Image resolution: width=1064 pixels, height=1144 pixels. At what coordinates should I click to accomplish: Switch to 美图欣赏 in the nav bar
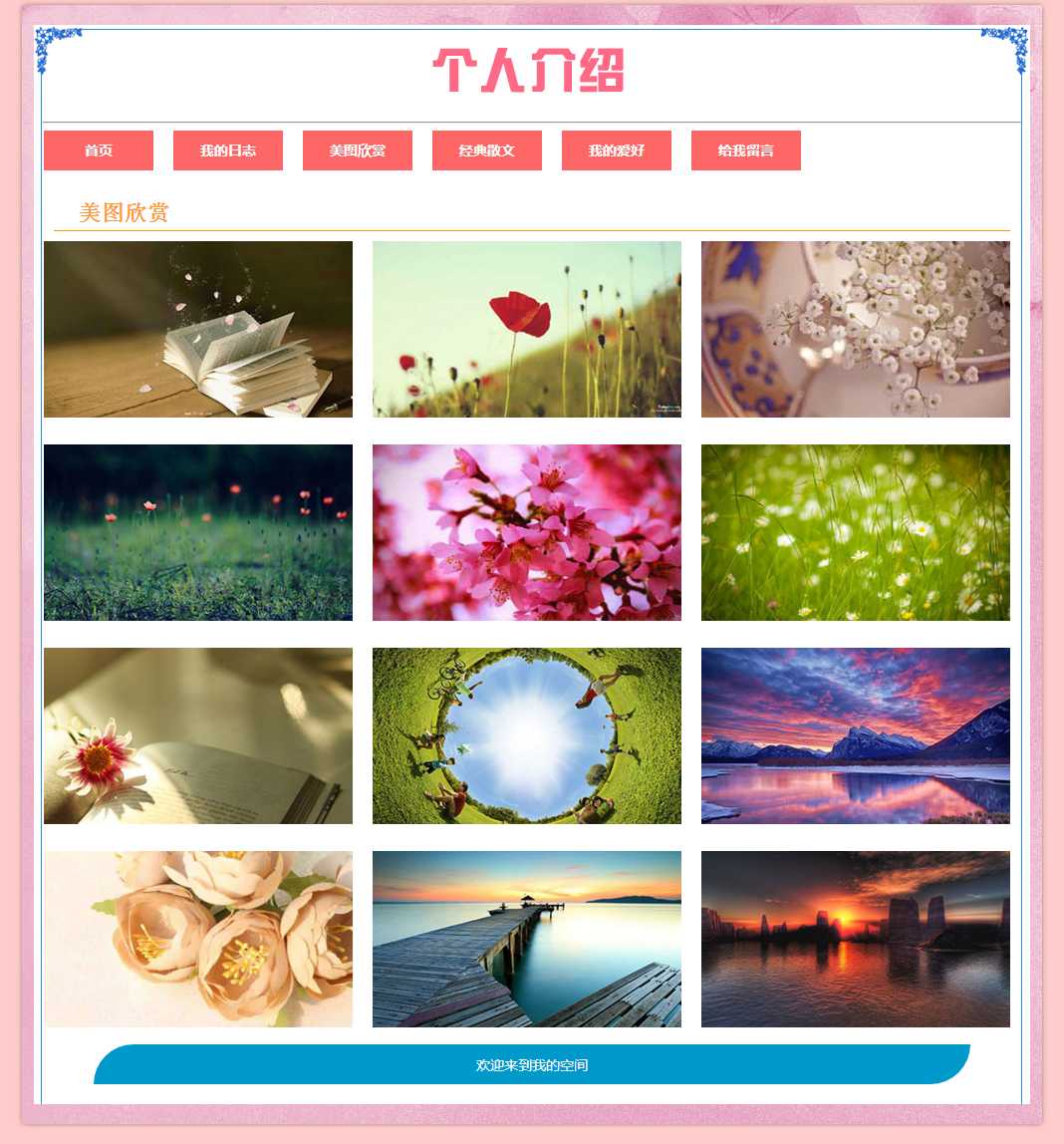pos(358,150)
